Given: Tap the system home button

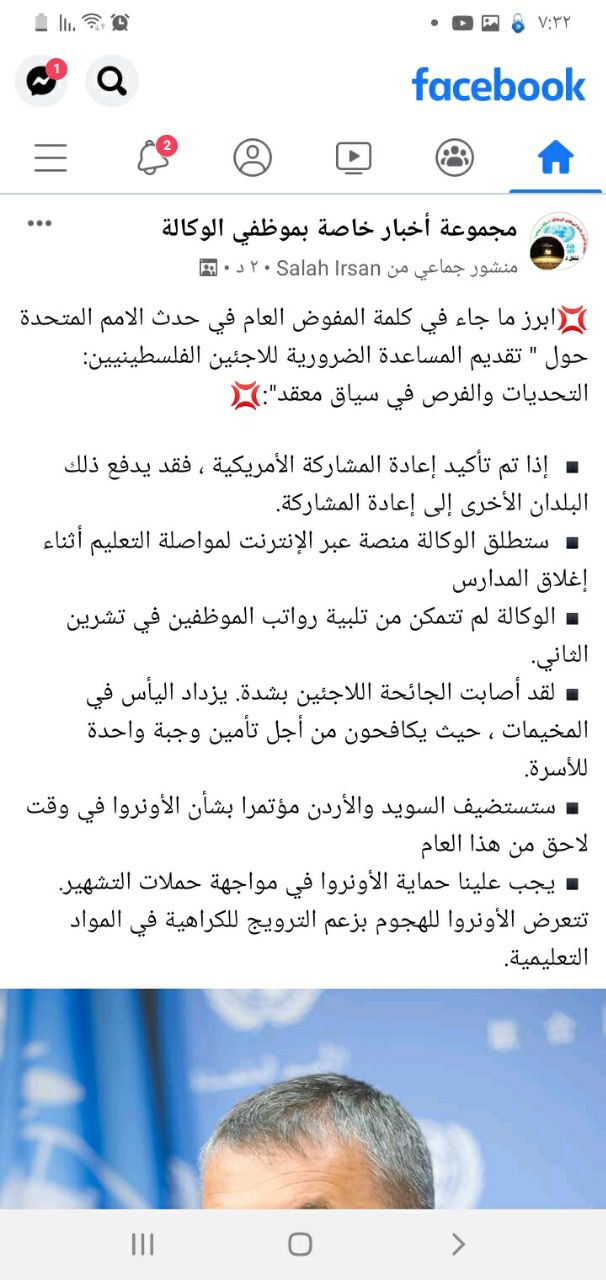Looking at the screenshot, I should (300, 1244).
